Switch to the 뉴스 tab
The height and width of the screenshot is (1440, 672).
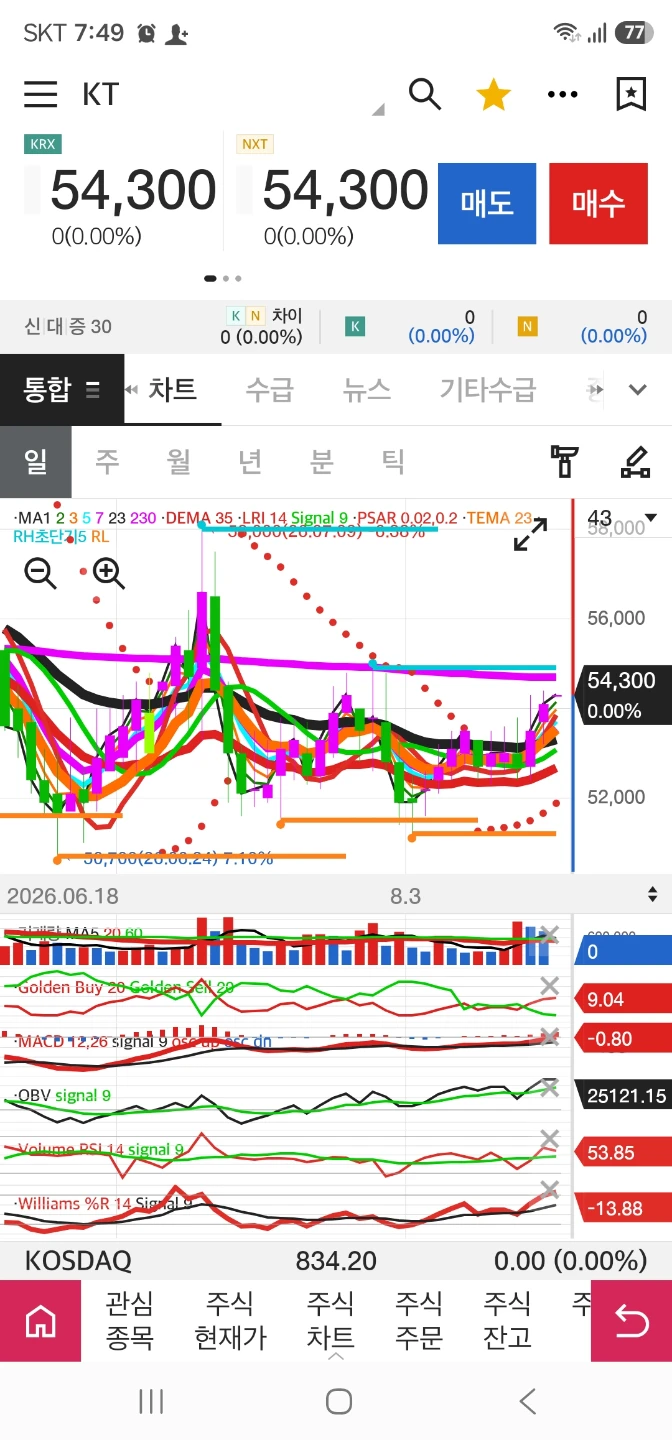(x=367, y=389)
